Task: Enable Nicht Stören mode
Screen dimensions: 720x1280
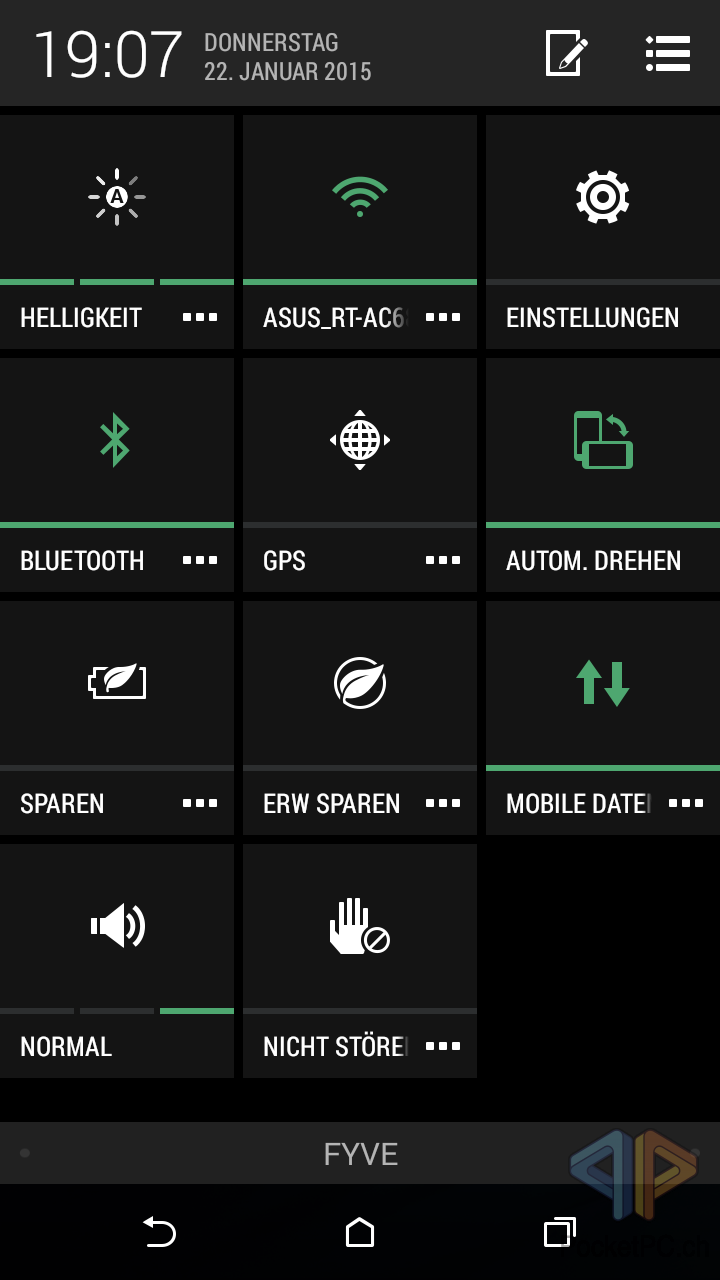Action: 360,926
